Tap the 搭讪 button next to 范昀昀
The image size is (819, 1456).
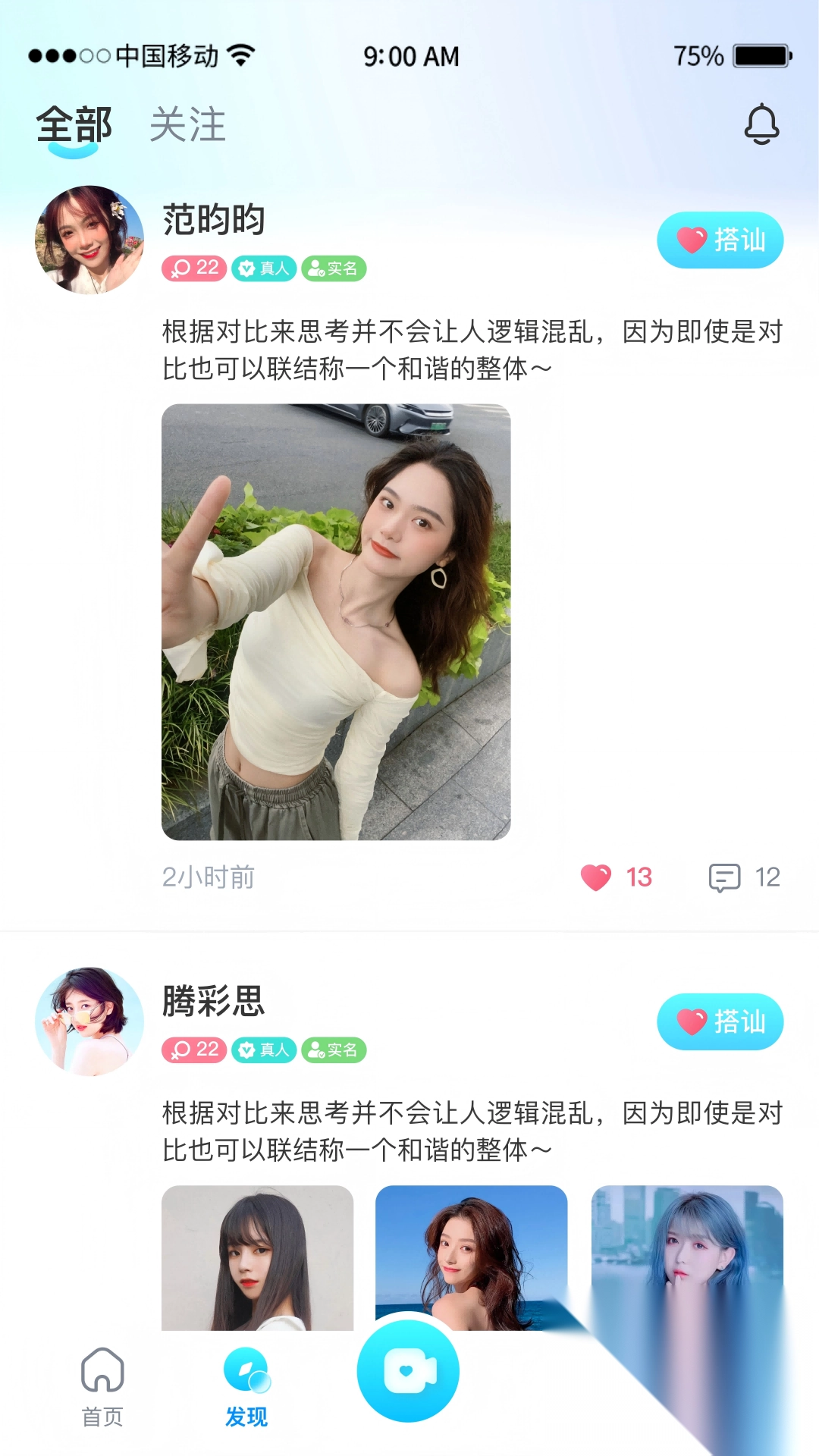pyautogui.click(x=719, y=240)
